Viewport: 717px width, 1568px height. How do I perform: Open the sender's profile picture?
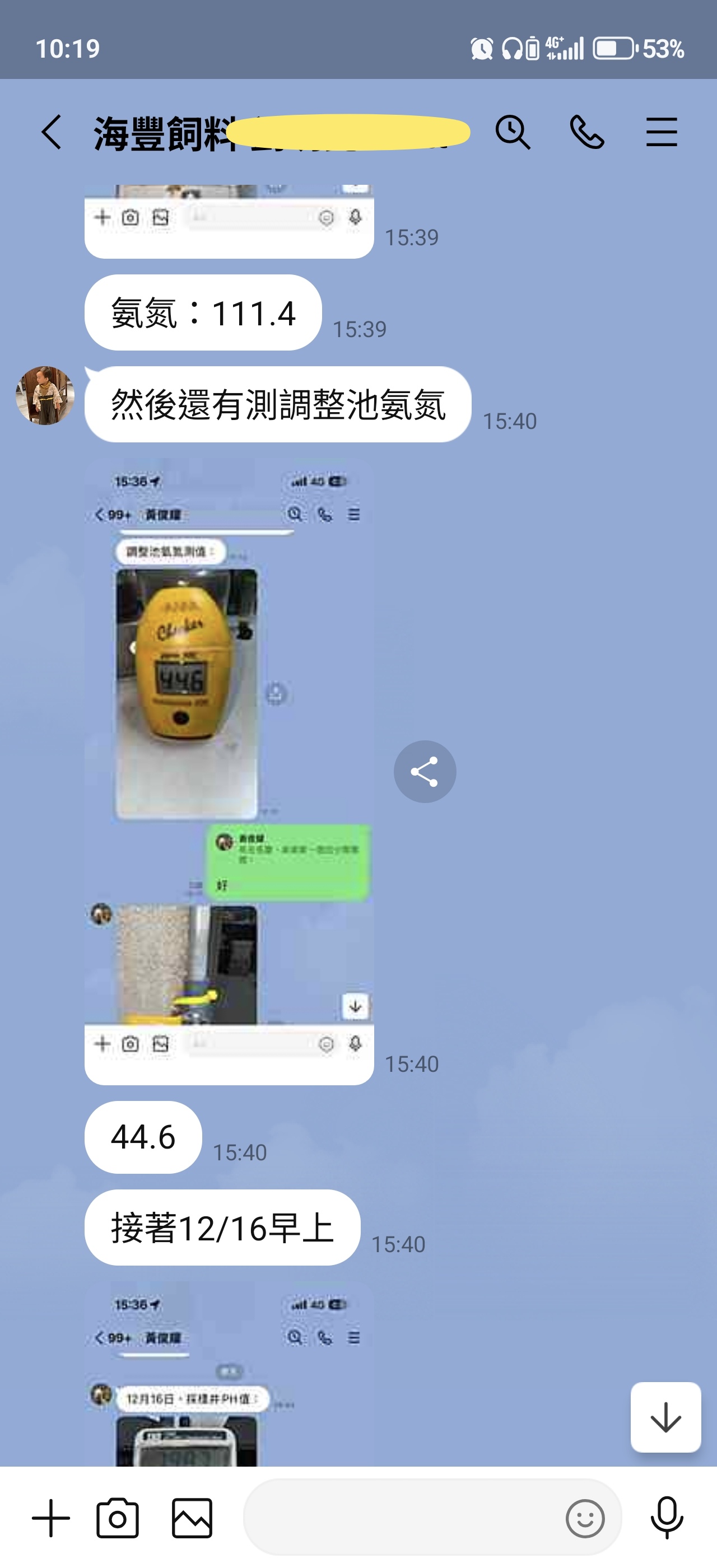(45, 396)
